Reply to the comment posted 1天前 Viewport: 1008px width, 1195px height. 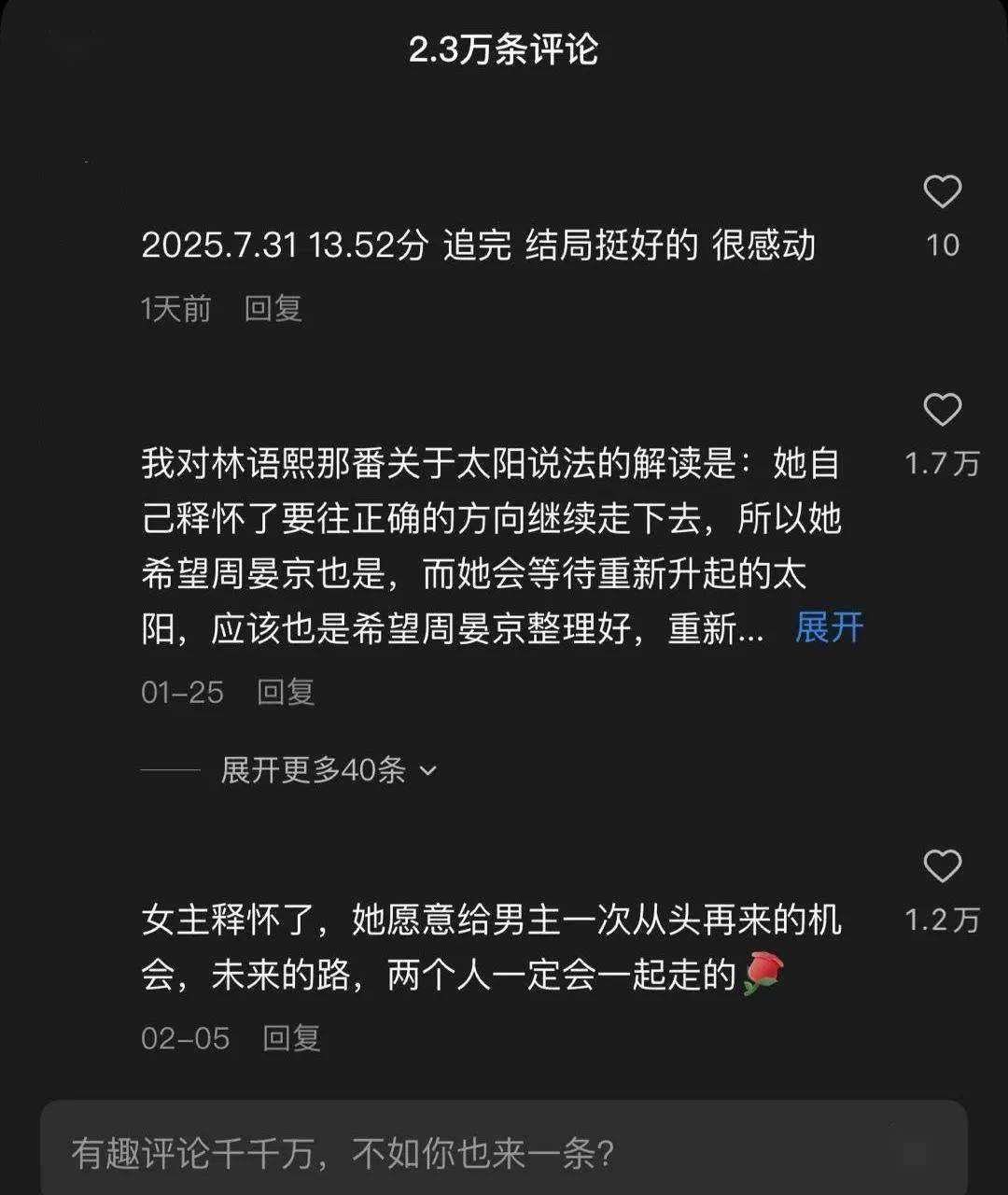click(273, 308)
